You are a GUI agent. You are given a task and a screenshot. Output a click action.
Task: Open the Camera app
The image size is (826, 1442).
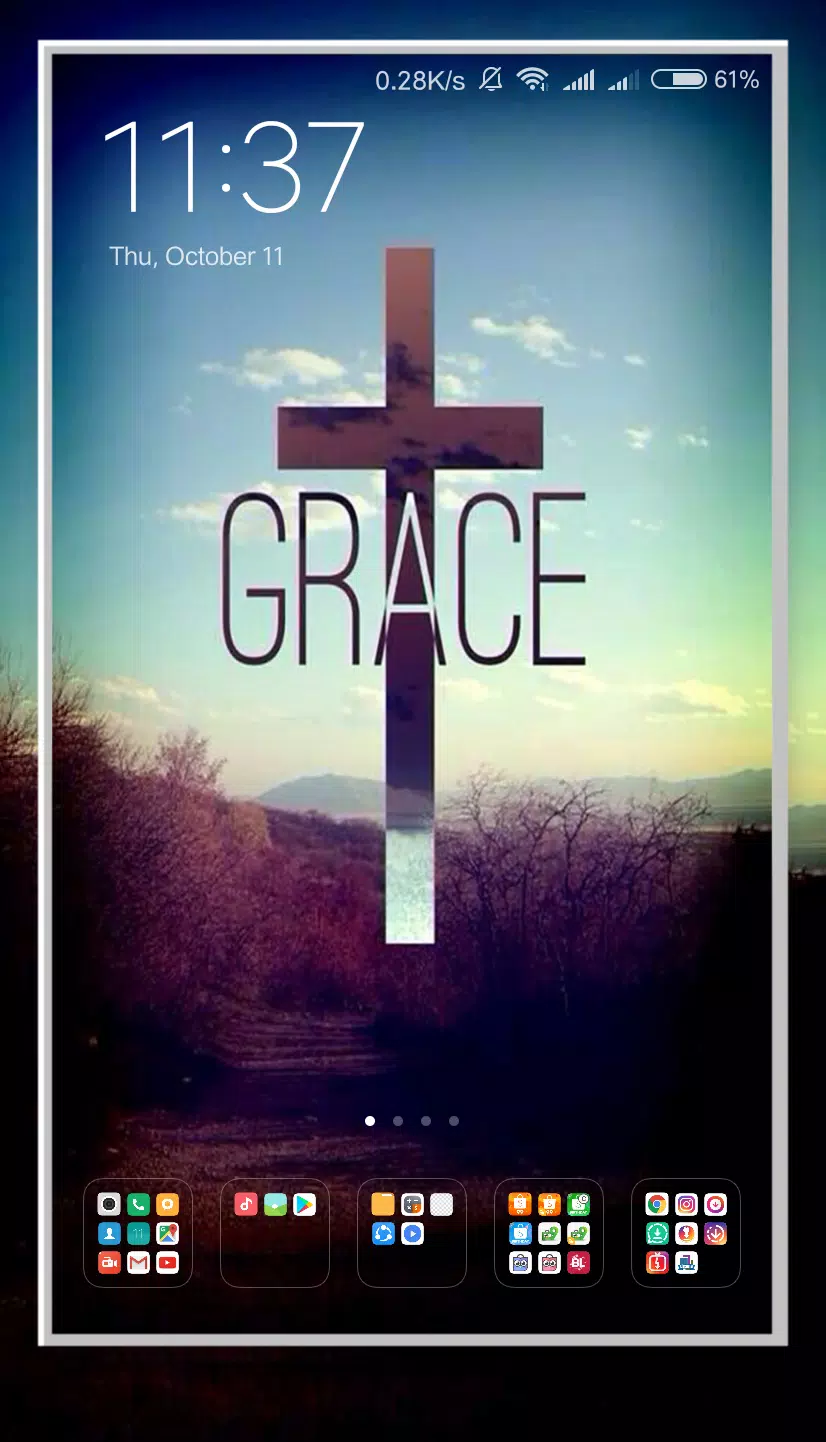(110, 1204)
